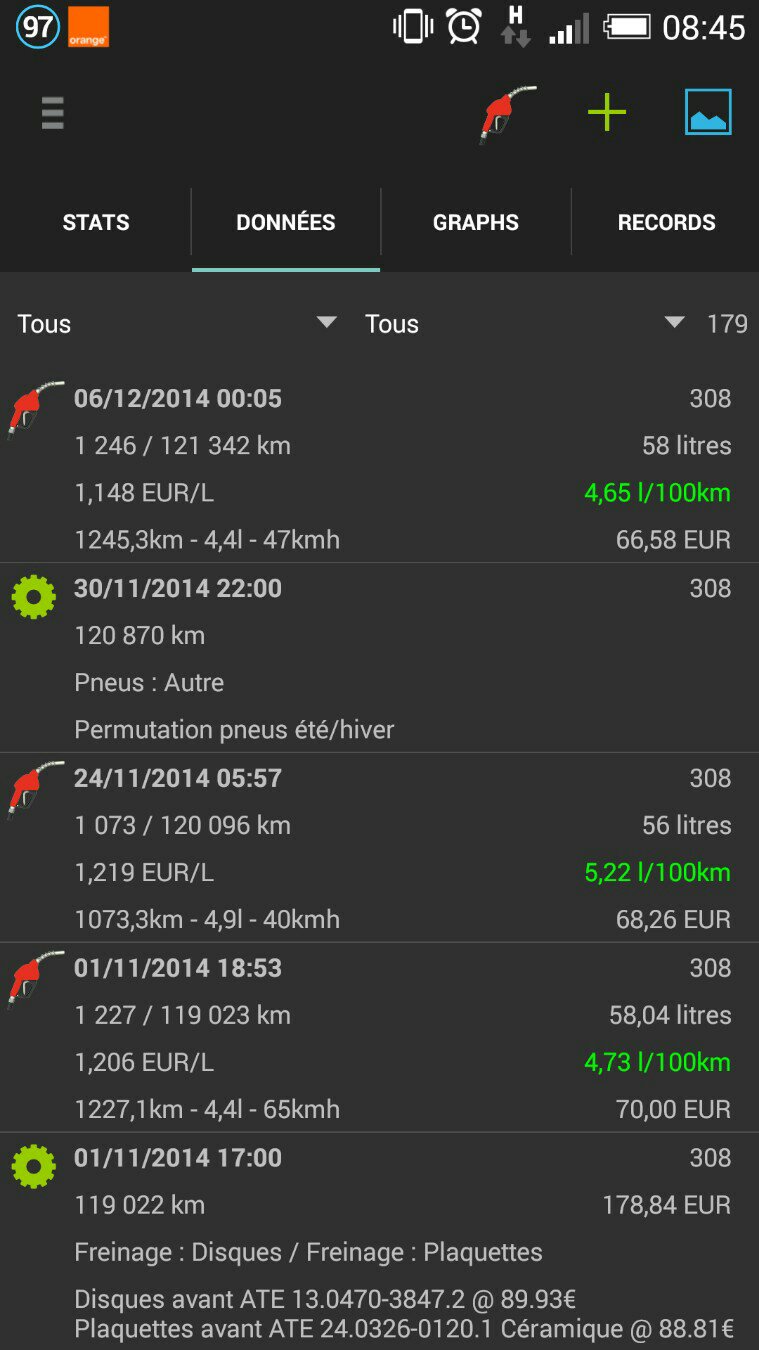Open the navigation drawer menu
This screenshot has height=1350, width=759.
click(53, 113)
